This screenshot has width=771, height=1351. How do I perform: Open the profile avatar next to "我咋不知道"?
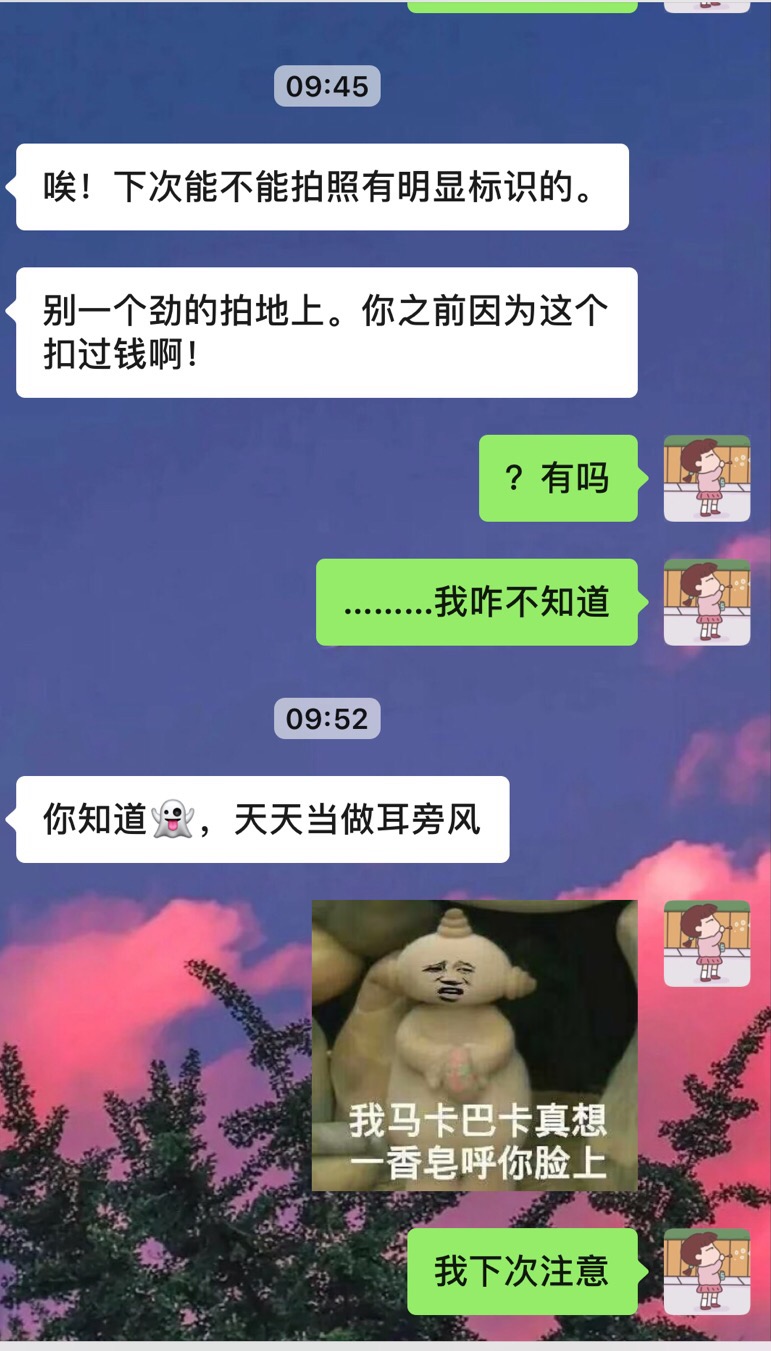click(707, 602)
